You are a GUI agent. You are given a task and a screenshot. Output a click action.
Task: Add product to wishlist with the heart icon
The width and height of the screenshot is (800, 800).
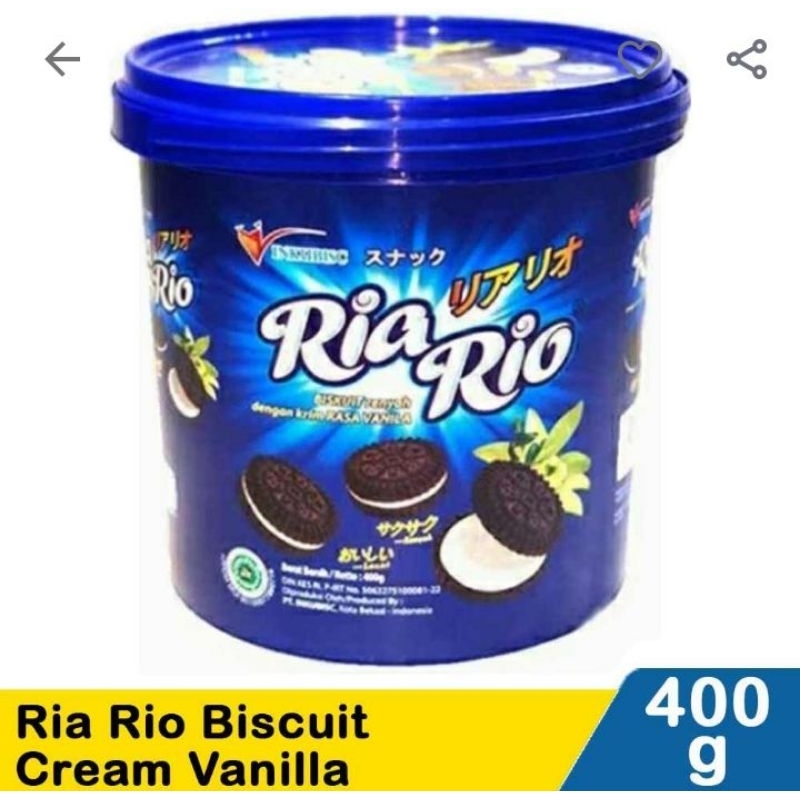(x=640, y=59)
